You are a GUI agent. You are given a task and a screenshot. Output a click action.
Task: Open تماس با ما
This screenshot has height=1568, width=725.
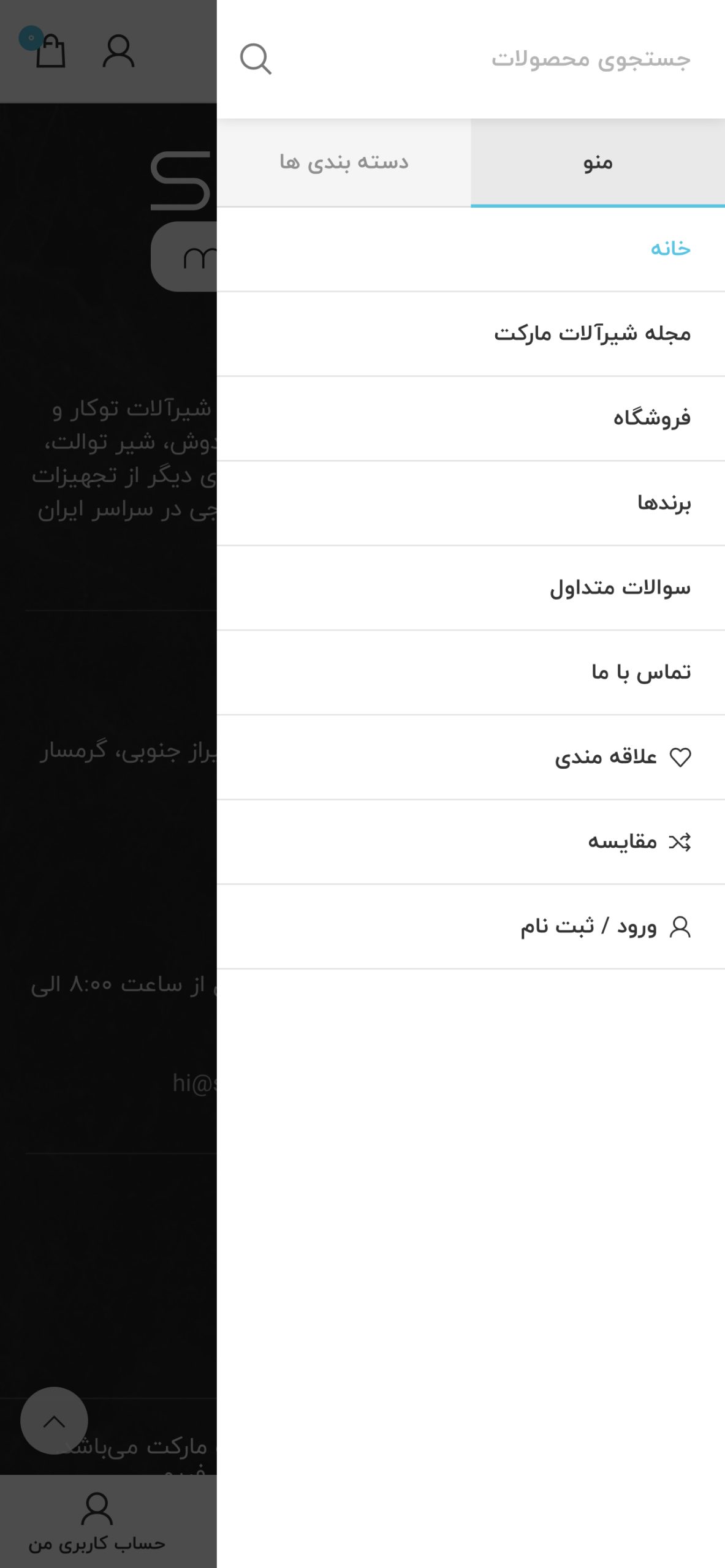click(471, 672)
